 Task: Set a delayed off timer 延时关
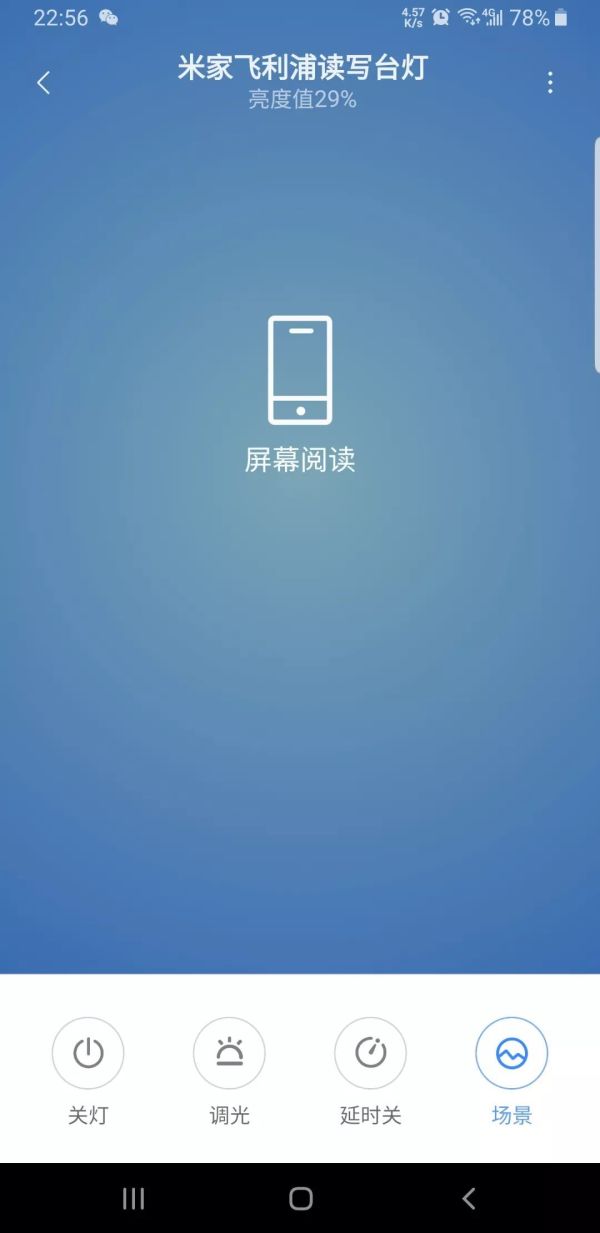(x=370, y=1053)
